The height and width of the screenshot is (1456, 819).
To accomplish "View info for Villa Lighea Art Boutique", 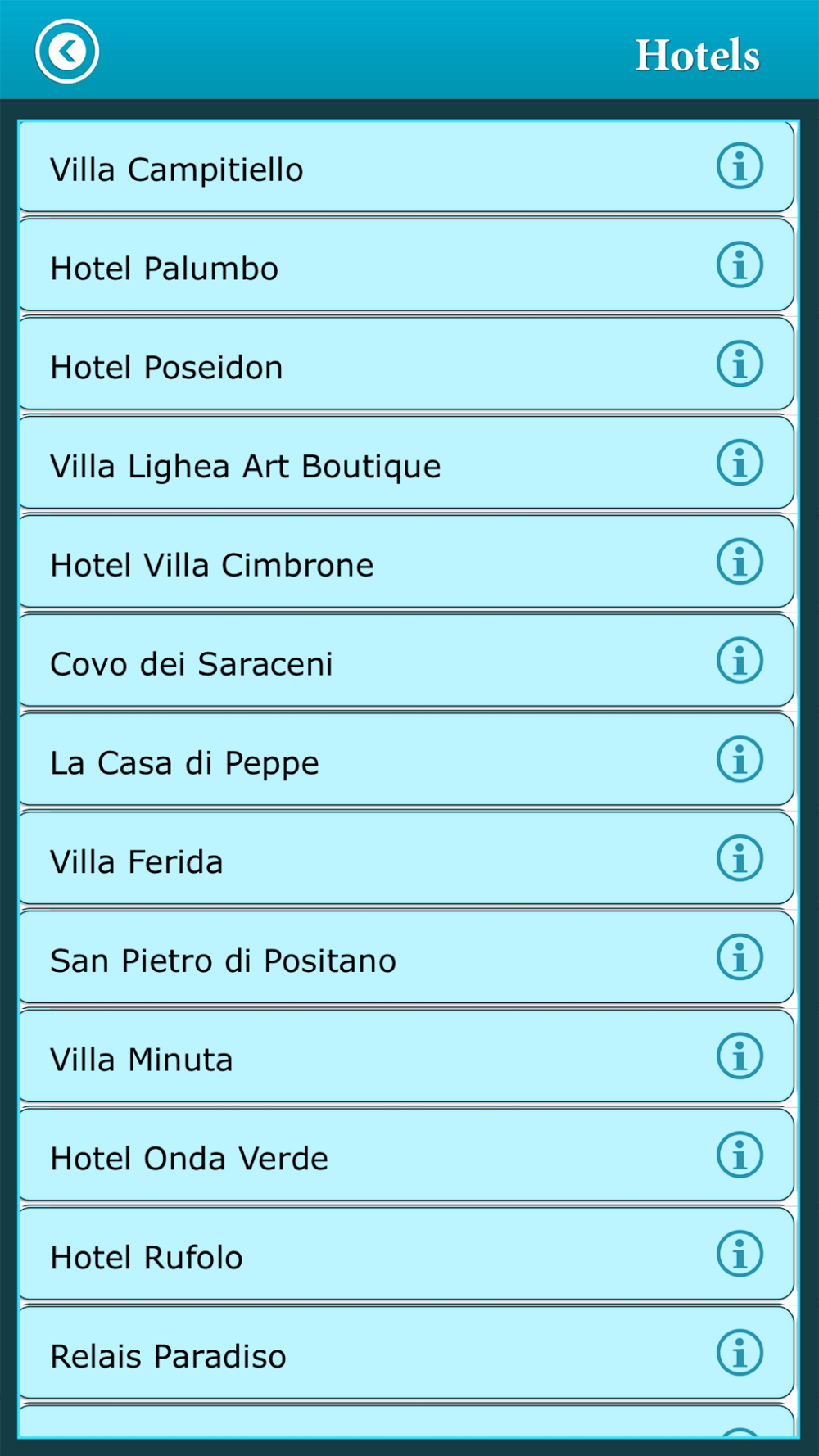I will 740,463.
